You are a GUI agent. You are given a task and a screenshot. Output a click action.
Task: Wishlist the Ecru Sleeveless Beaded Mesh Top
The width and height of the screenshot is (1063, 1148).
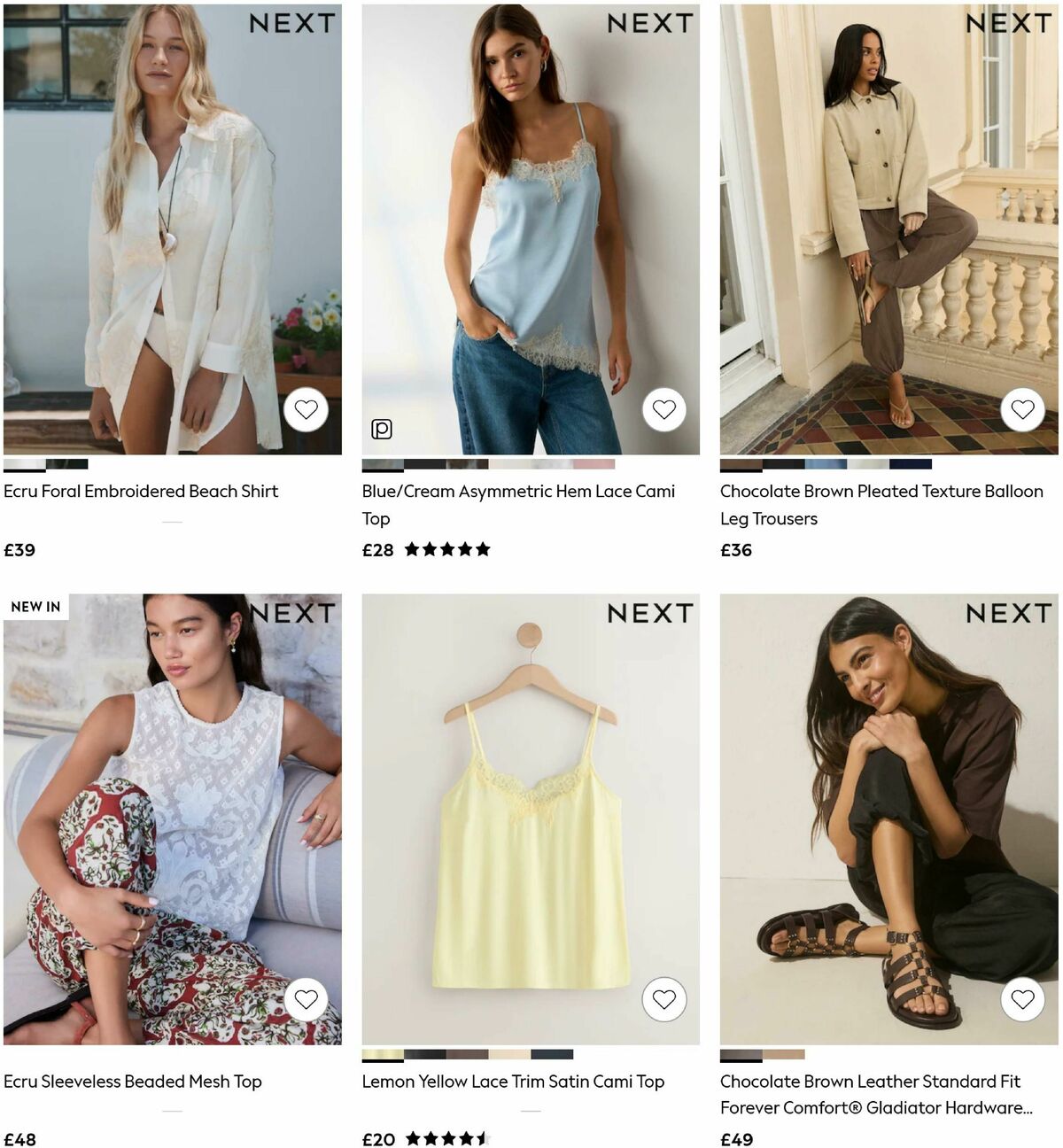click(307, 999)
